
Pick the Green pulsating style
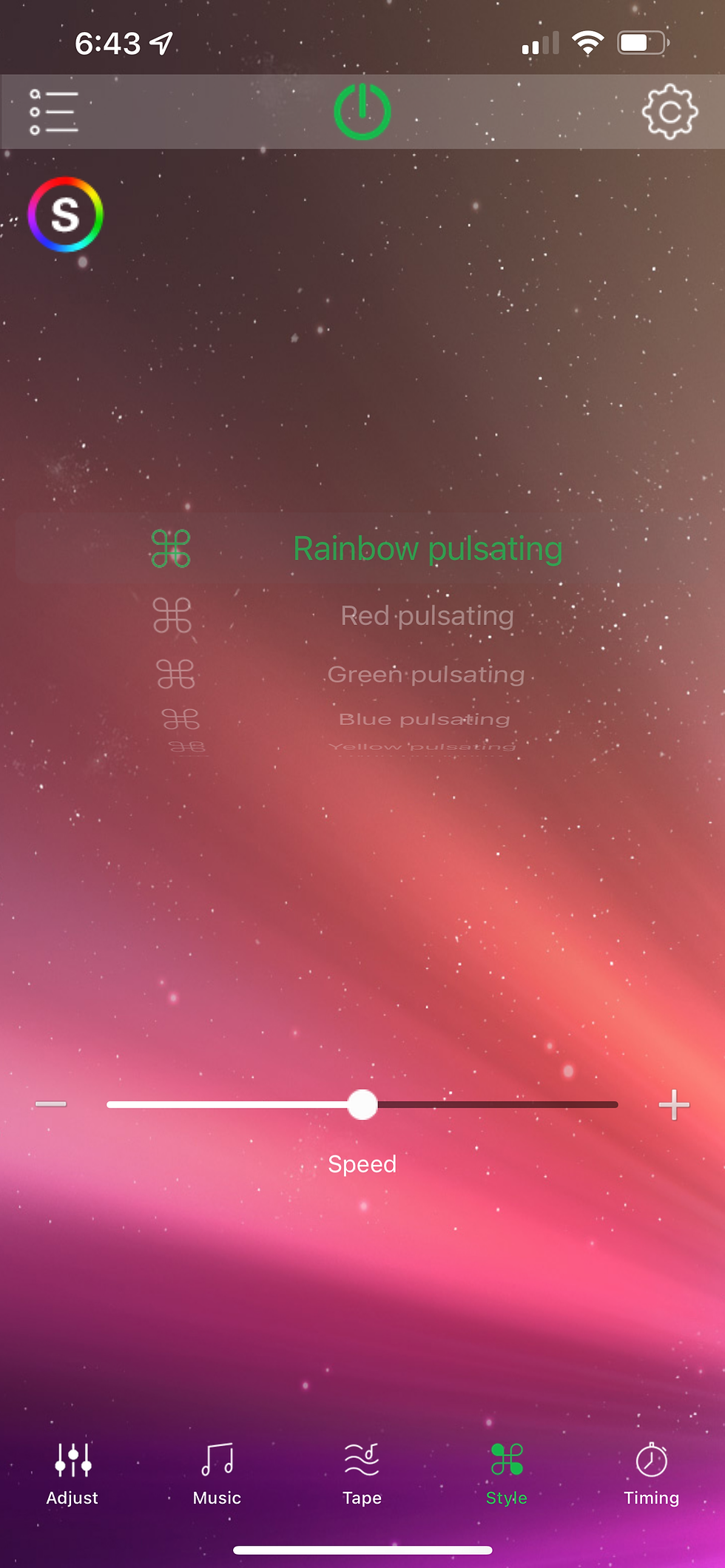426,675
